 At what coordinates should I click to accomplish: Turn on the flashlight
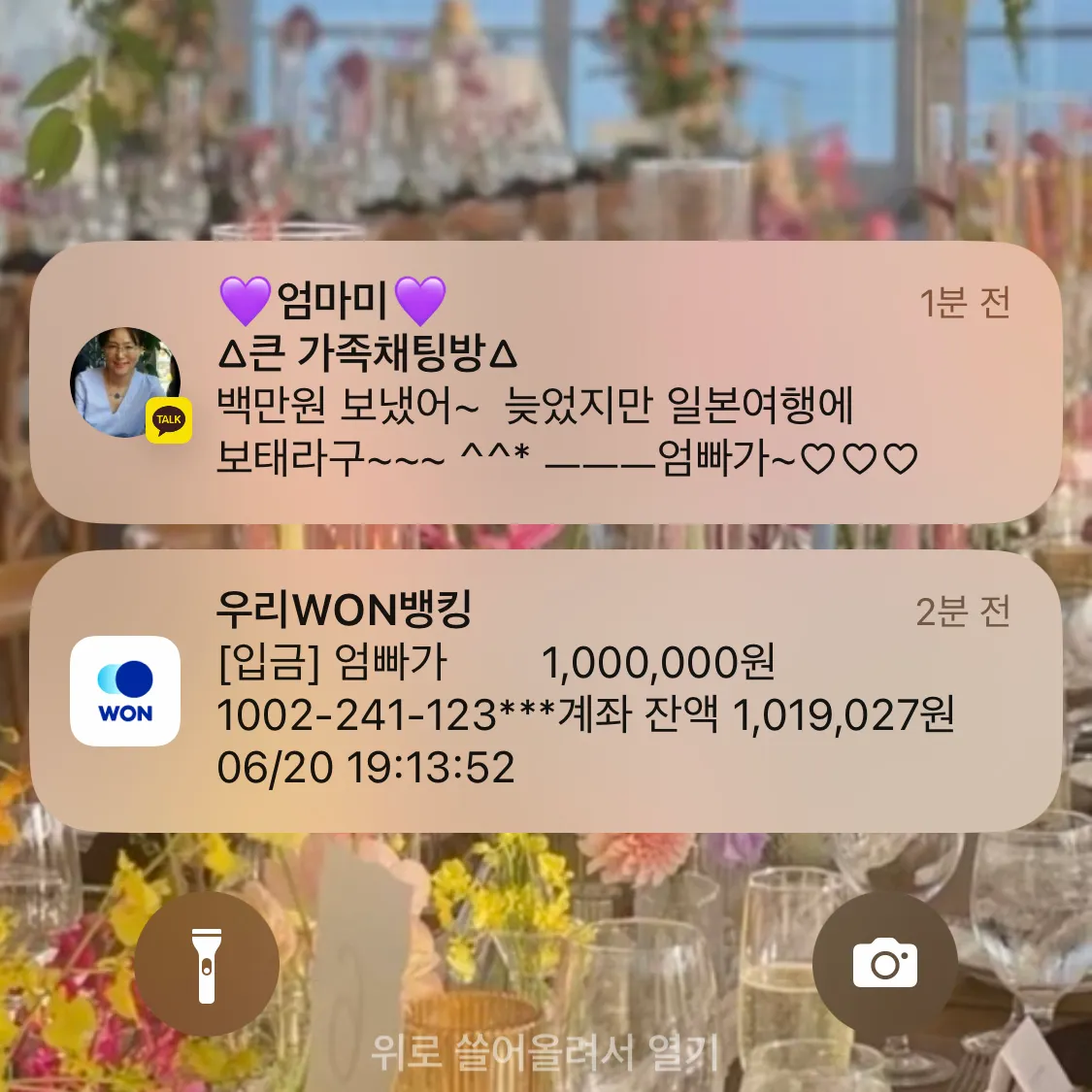(x=207, y=964)
